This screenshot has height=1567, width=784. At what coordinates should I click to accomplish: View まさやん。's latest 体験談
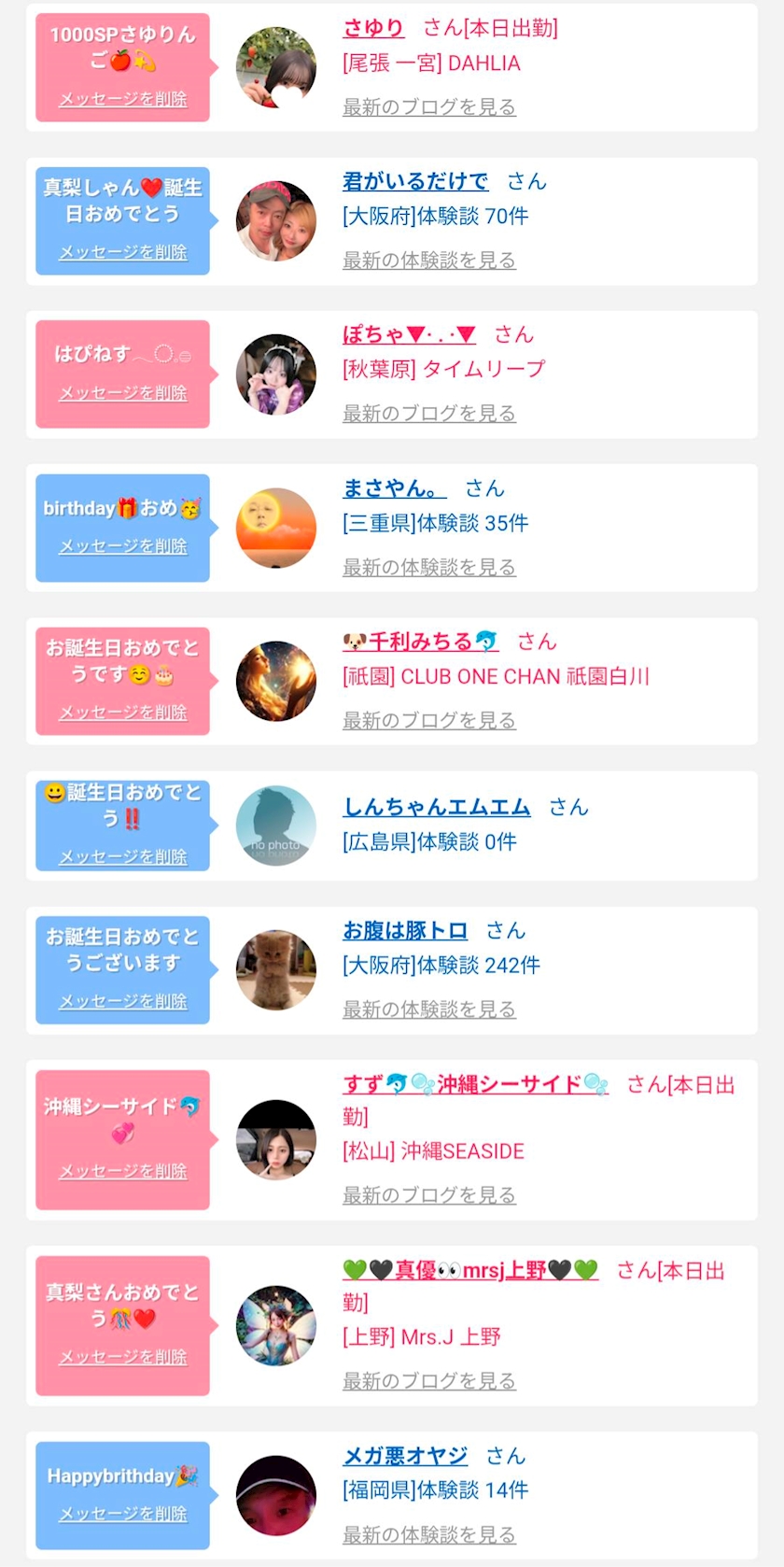pyautogui.click(x=428, y=568)
